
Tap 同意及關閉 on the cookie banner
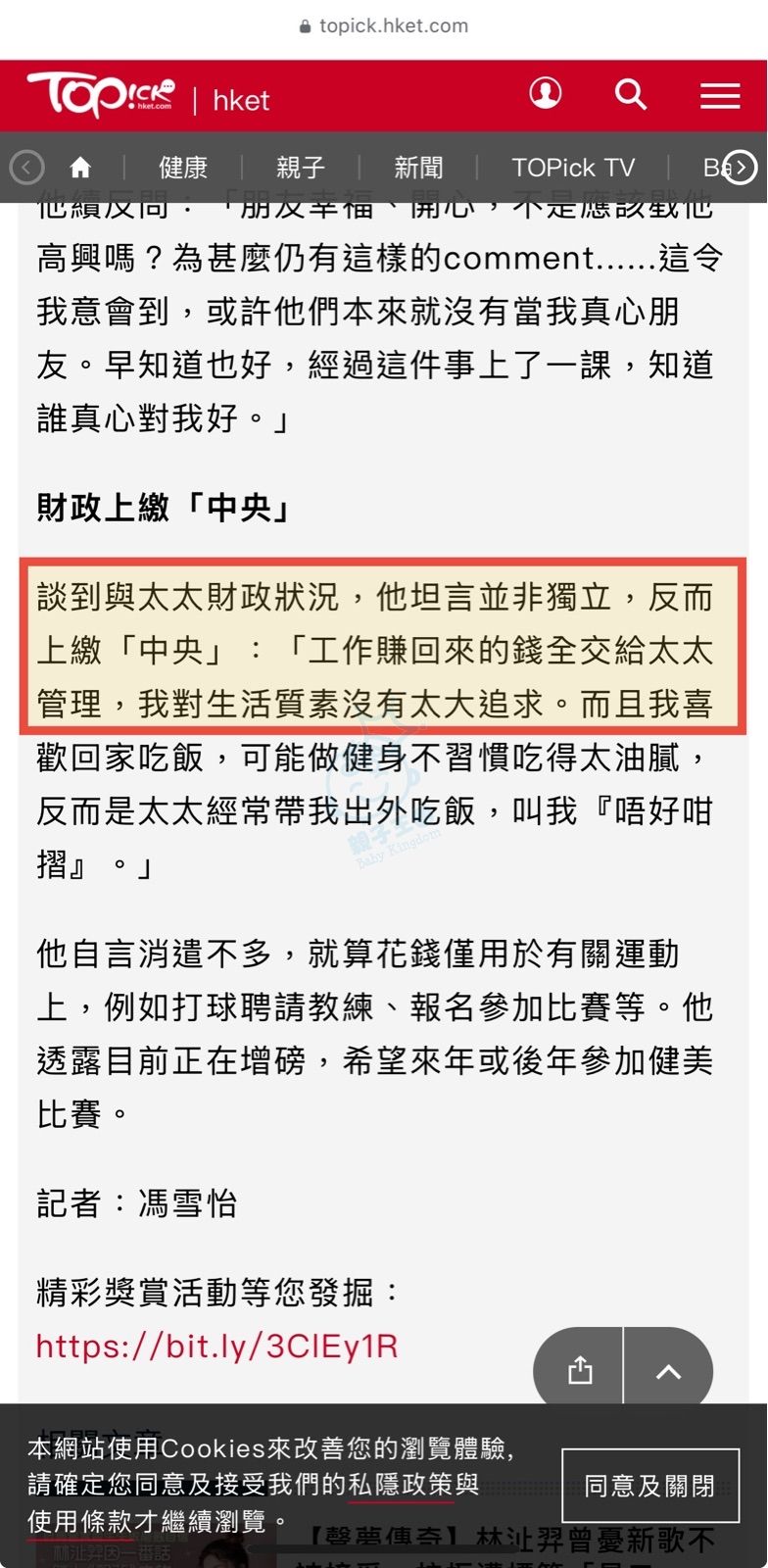point(648,1486)
